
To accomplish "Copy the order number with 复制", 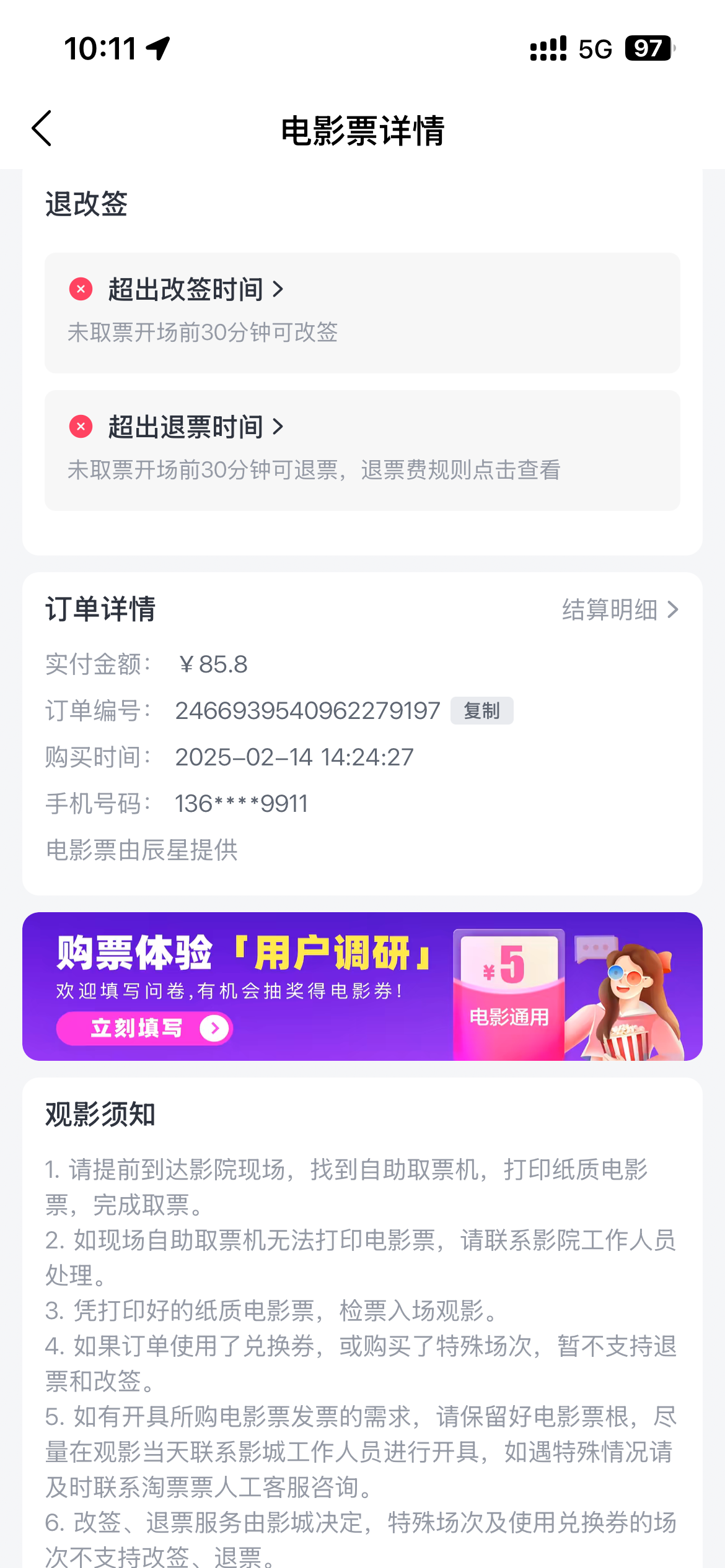I will coord(481,711).
